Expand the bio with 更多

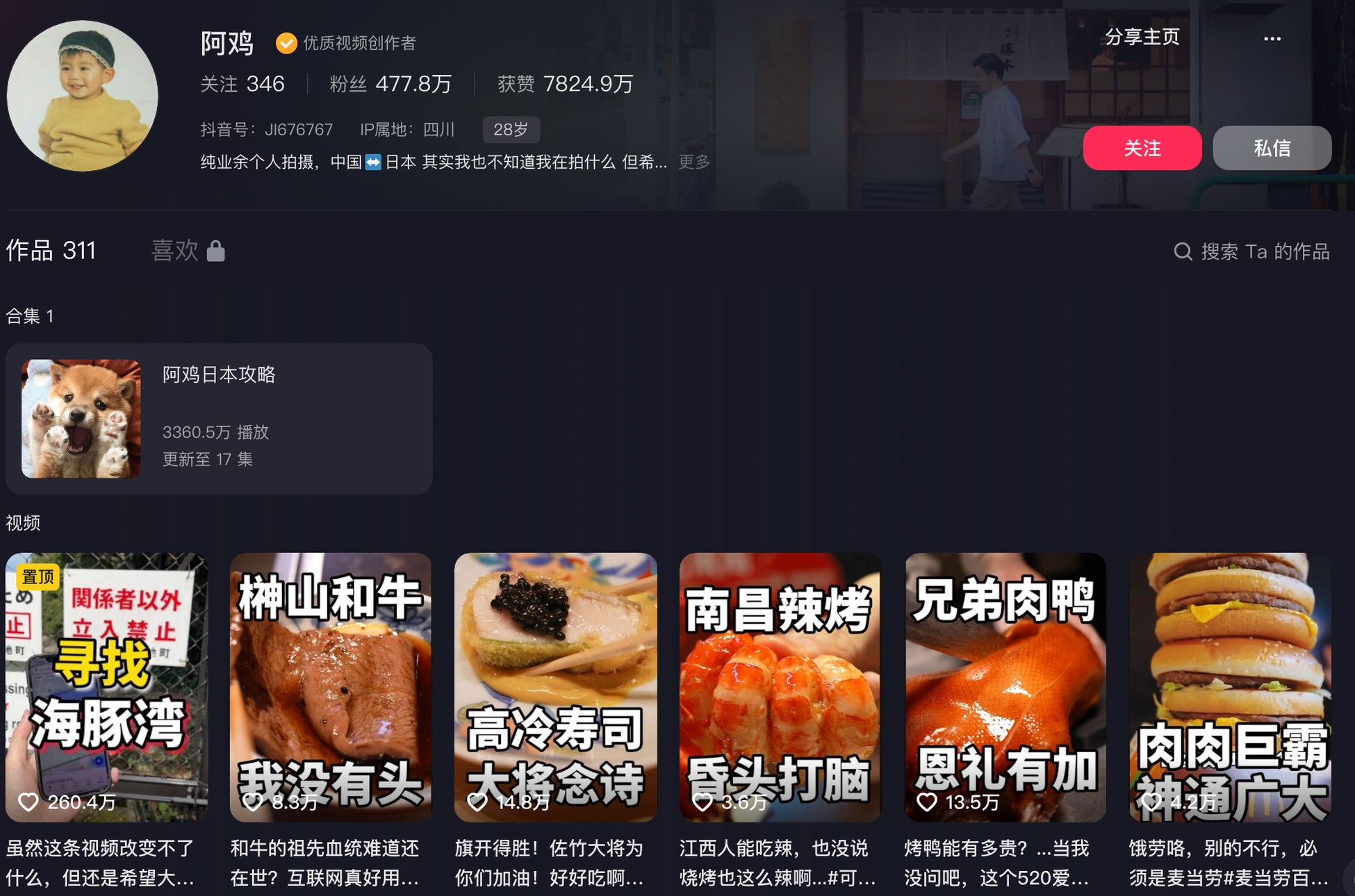point(693,162)
